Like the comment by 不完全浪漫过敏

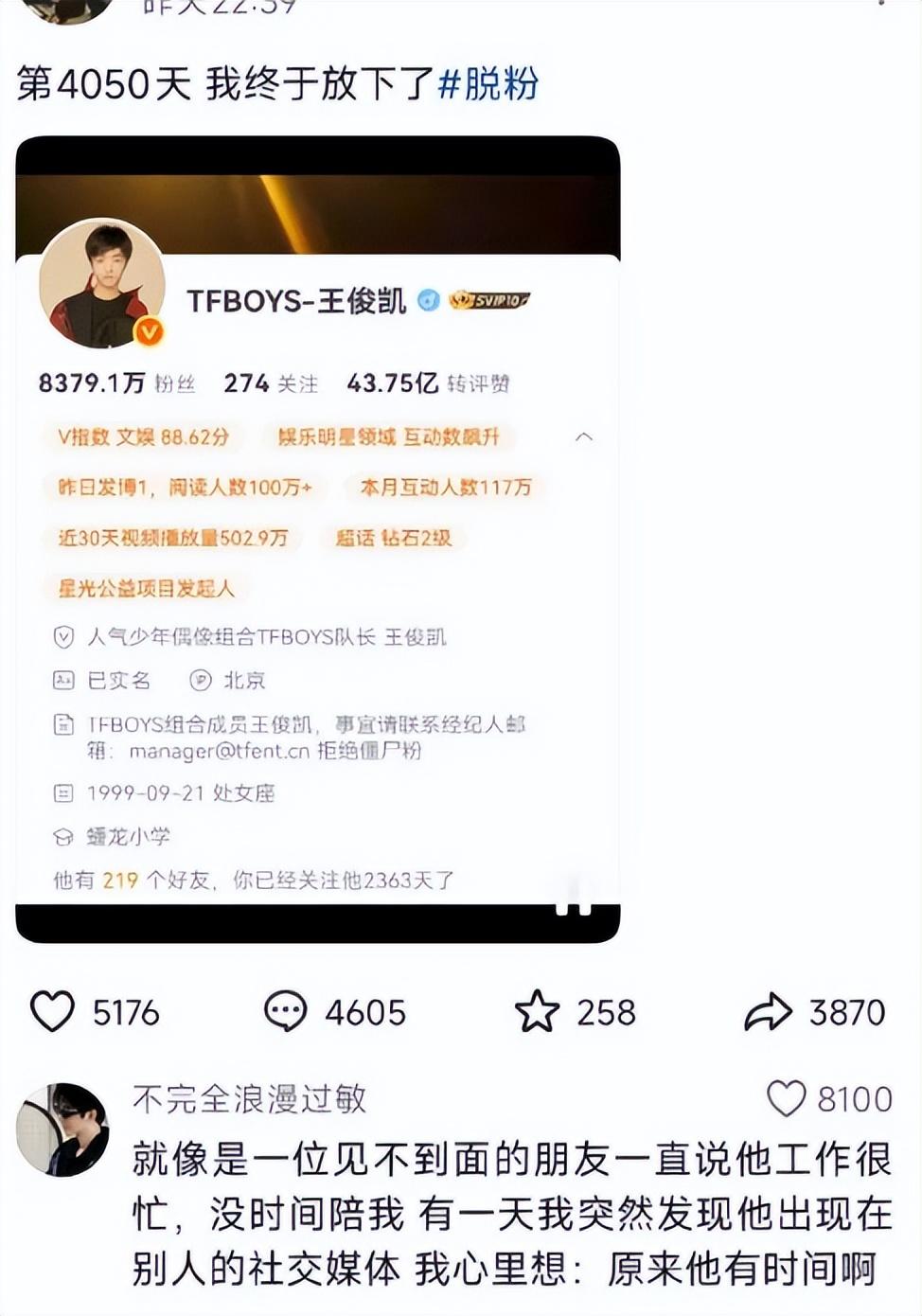[786, 1098]
